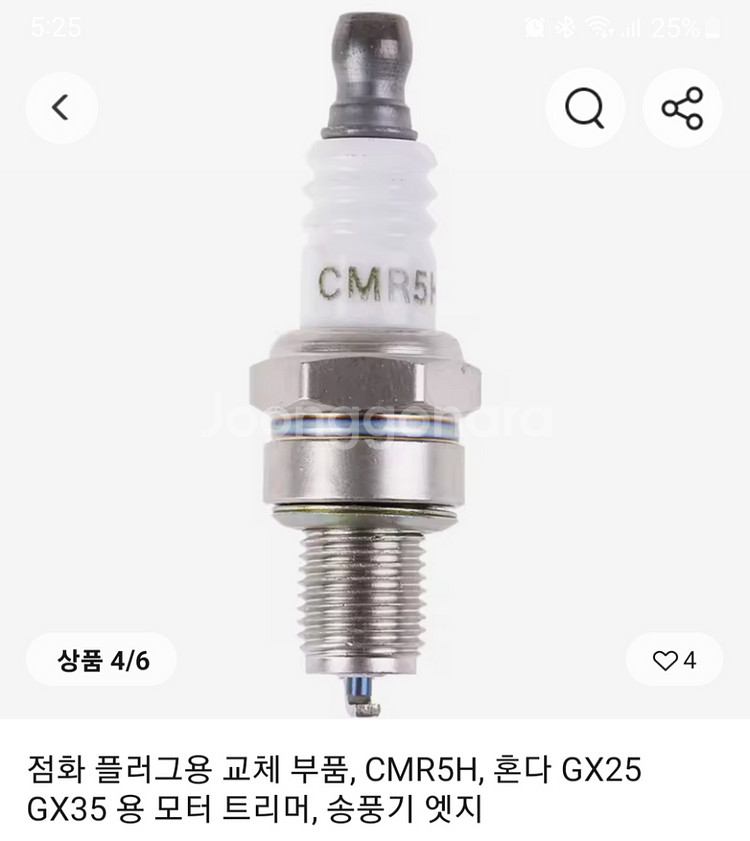This screenshot has height=841, width=750.
Task: Select the back arrow to exit image view
Action: (60, 107)
